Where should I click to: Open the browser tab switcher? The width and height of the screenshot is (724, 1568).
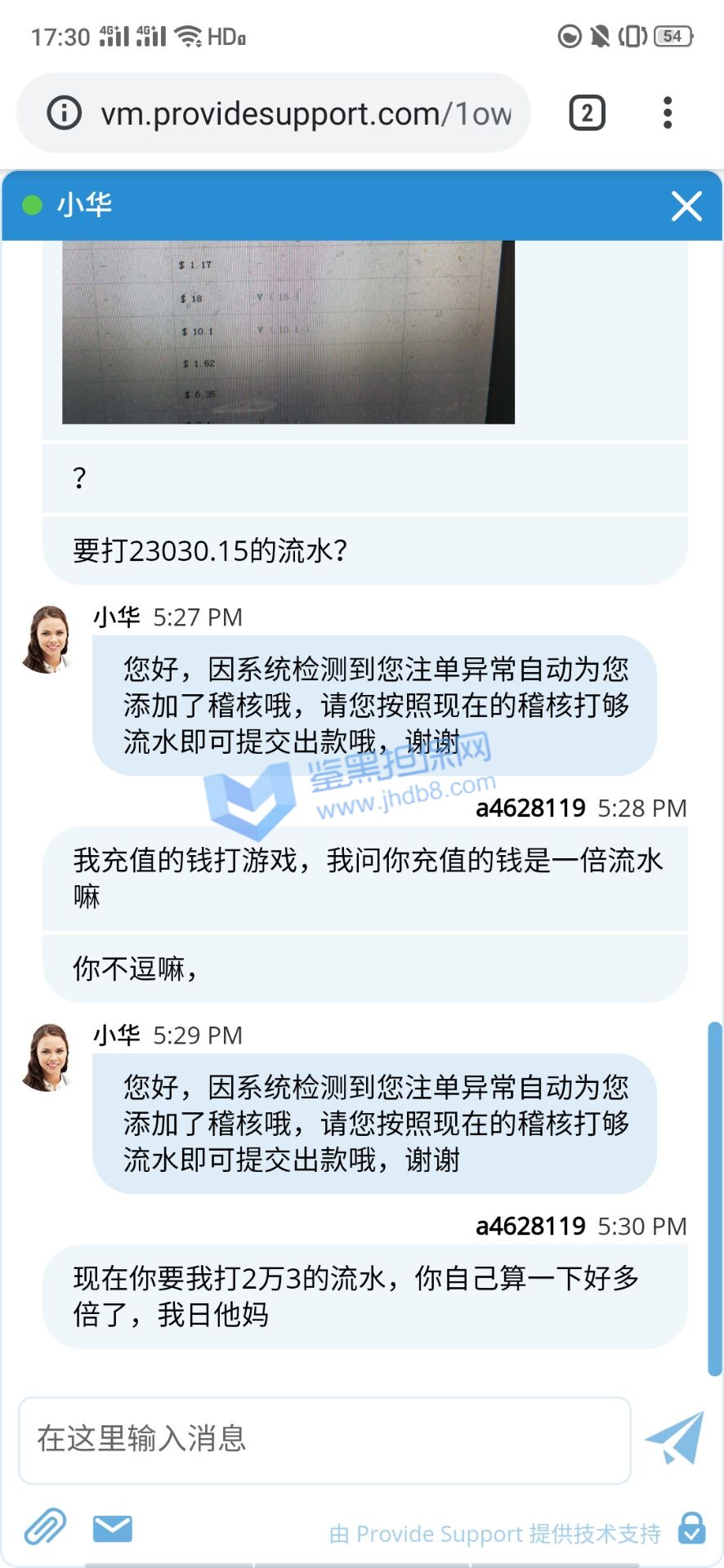pos(587,114)
